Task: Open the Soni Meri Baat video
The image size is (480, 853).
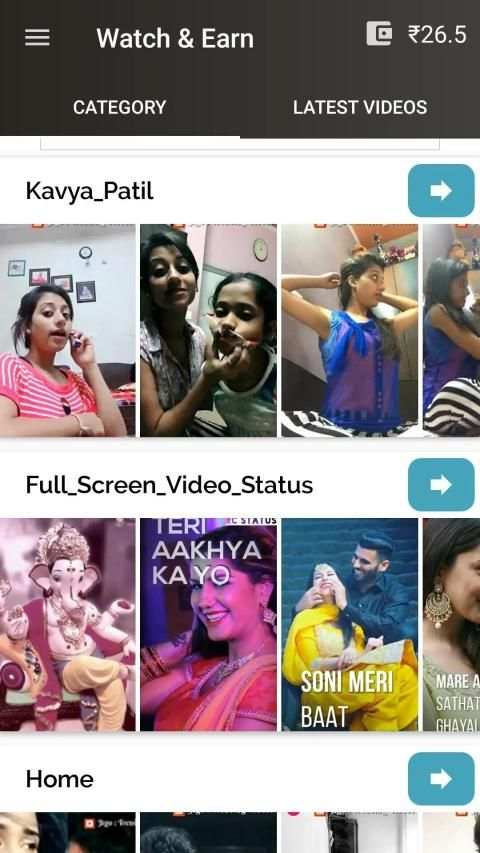Action: 349,625
